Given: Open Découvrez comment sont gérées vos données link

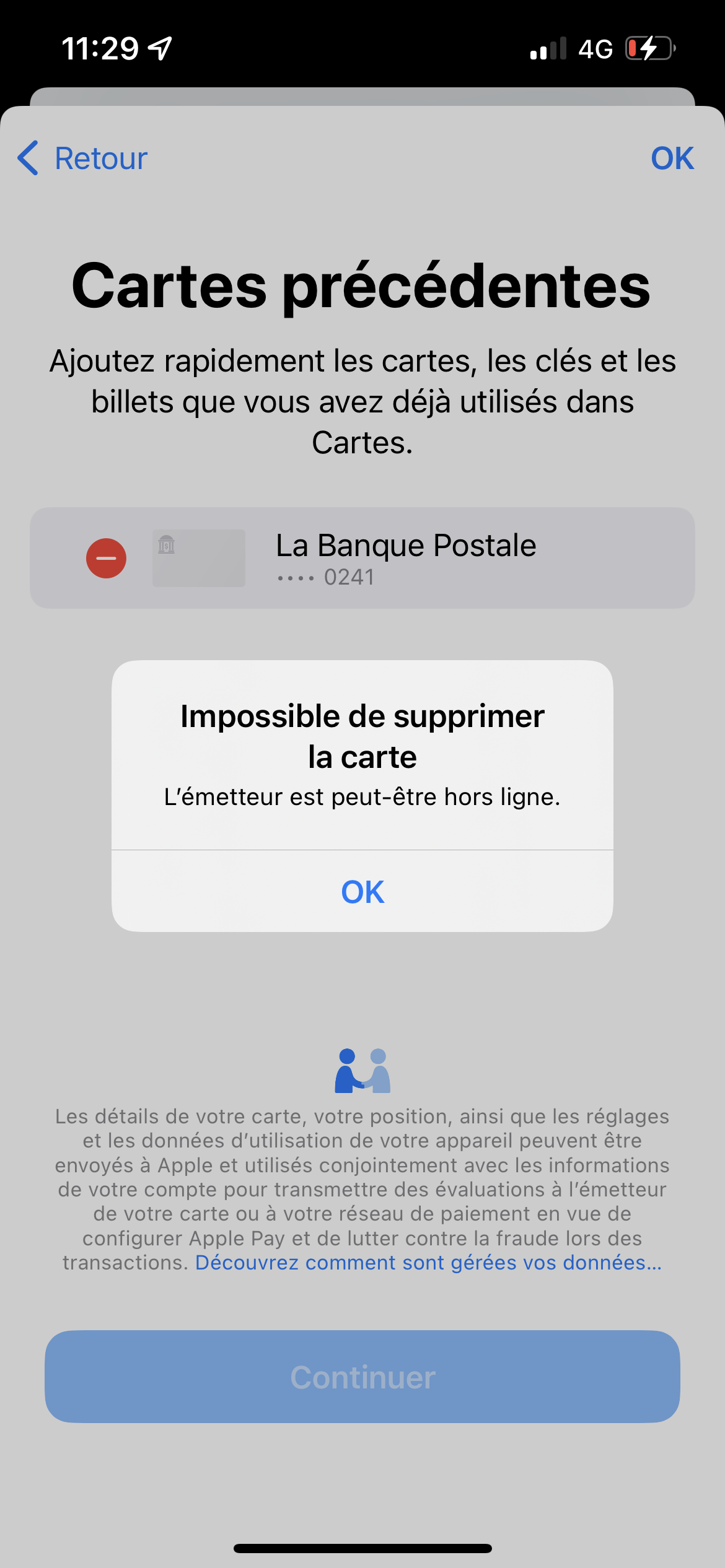Looking at the screenshot, I should click(x=428, y=1263).
